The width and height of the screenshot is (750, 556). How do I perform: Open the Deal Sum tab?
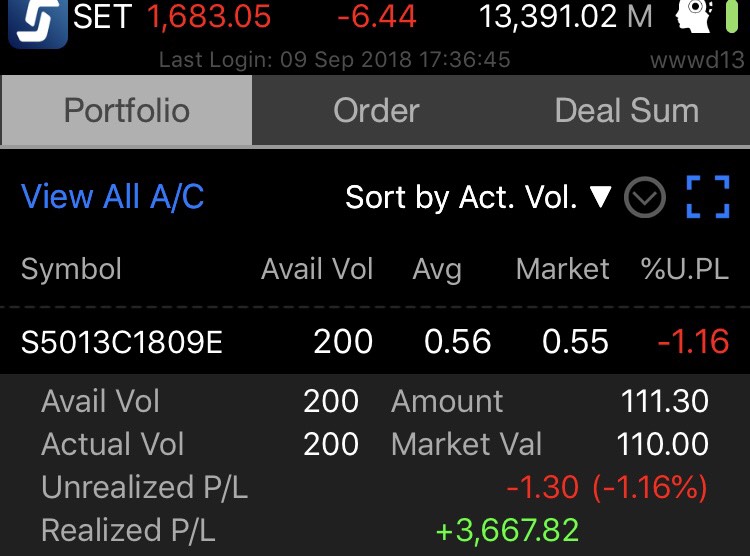tap(626, 110)
